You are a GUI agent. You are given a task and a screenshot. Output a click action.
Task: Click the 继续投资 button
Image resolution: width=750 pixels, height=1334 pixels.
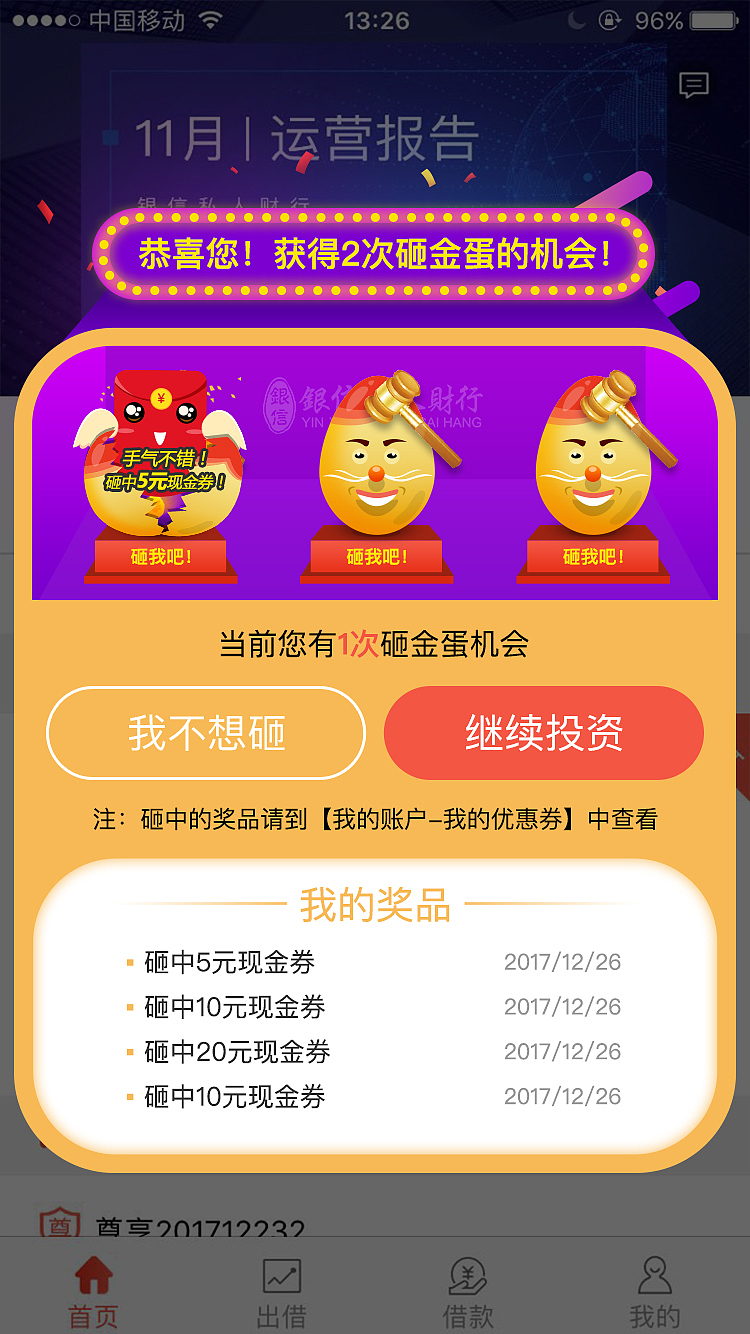pyautogui.click(x=543, y=732)
